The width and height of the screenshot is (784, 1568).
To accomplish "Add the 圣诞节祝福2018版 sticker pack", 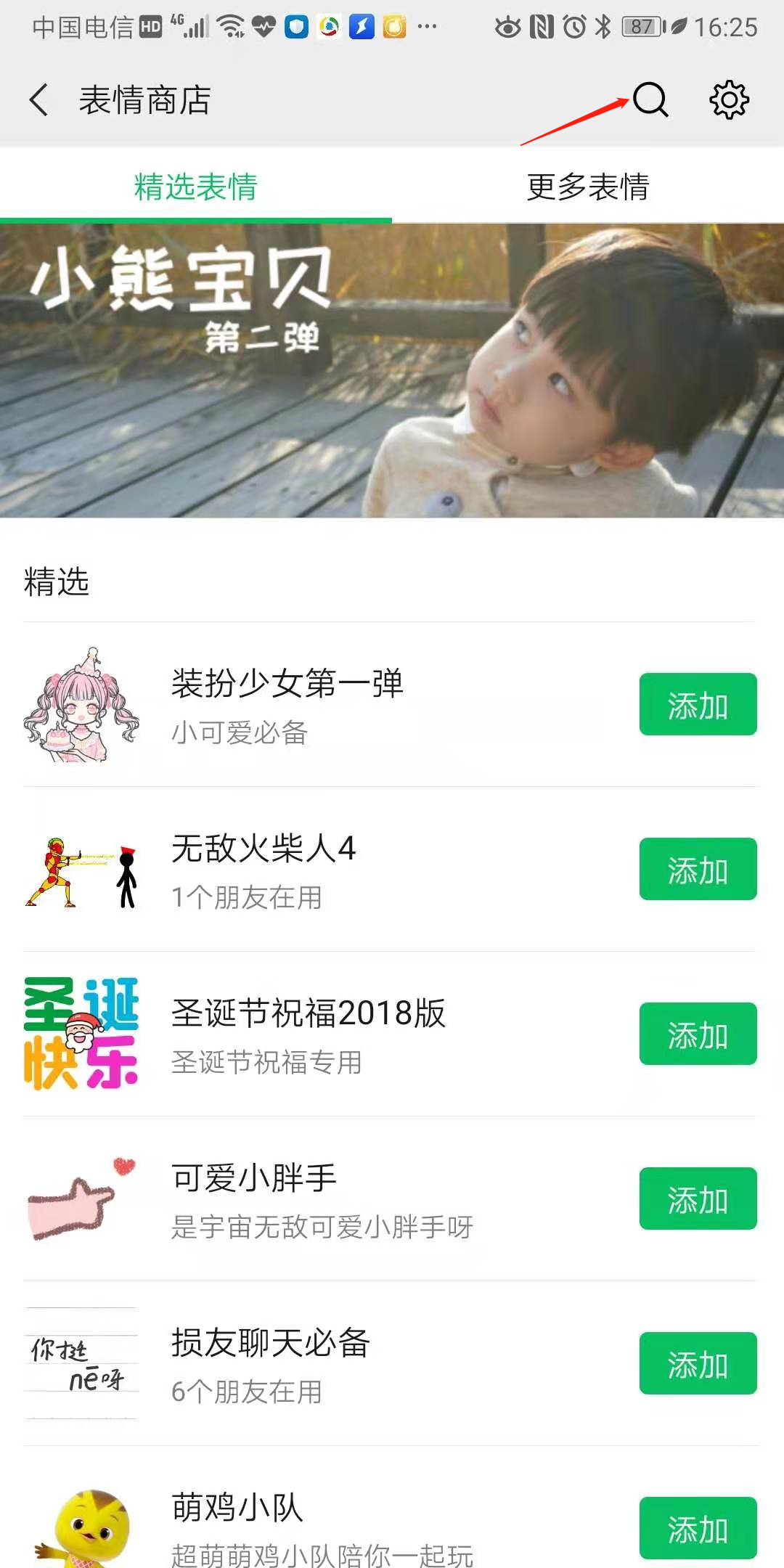I will pos(697,1034).
